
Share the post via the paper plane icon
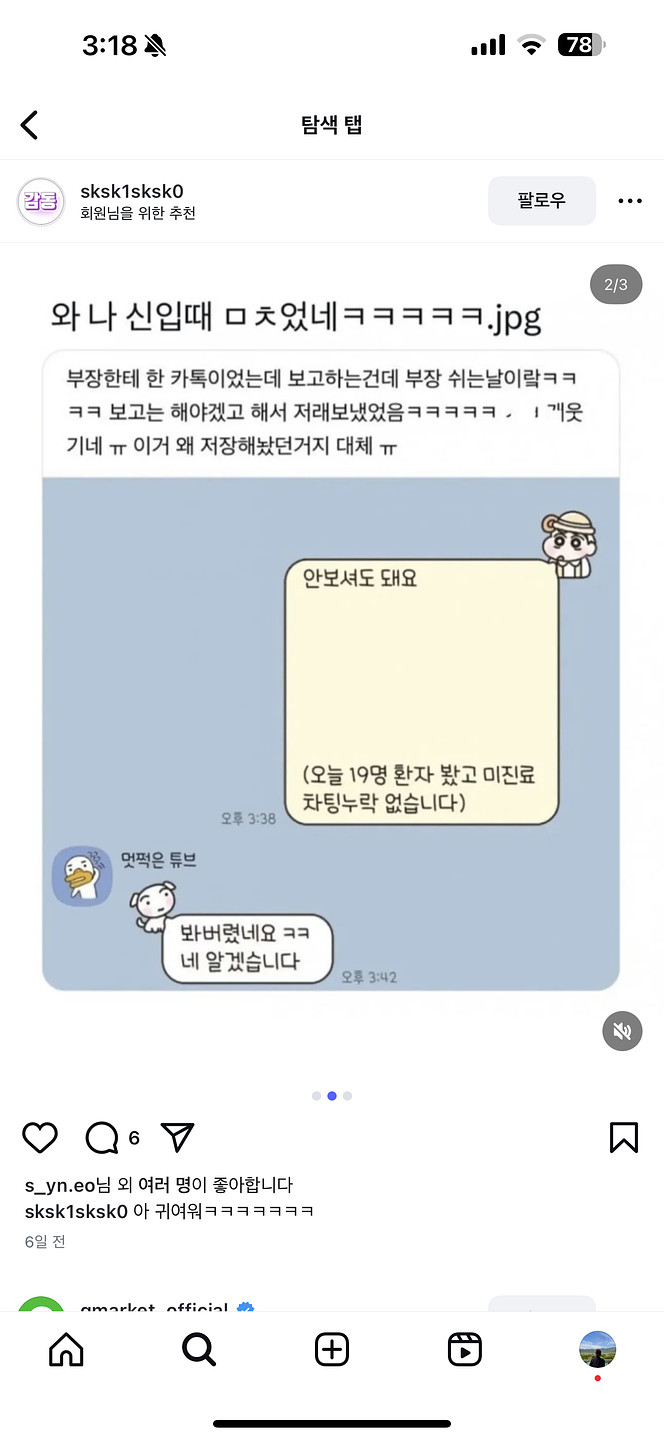[177, 1138]
